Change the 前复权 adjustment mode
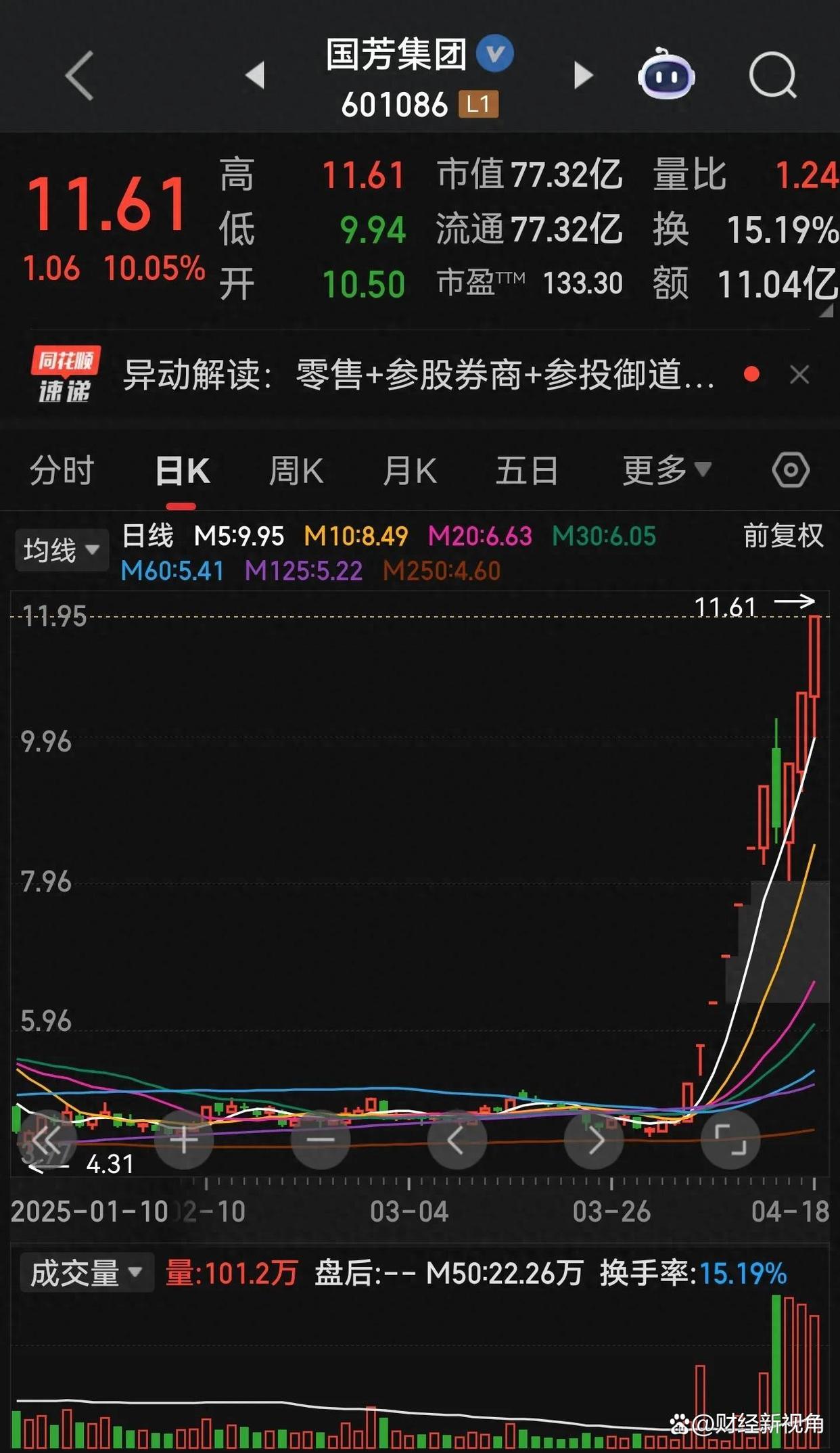This screenshot has width=840, height=1453. 783,536
